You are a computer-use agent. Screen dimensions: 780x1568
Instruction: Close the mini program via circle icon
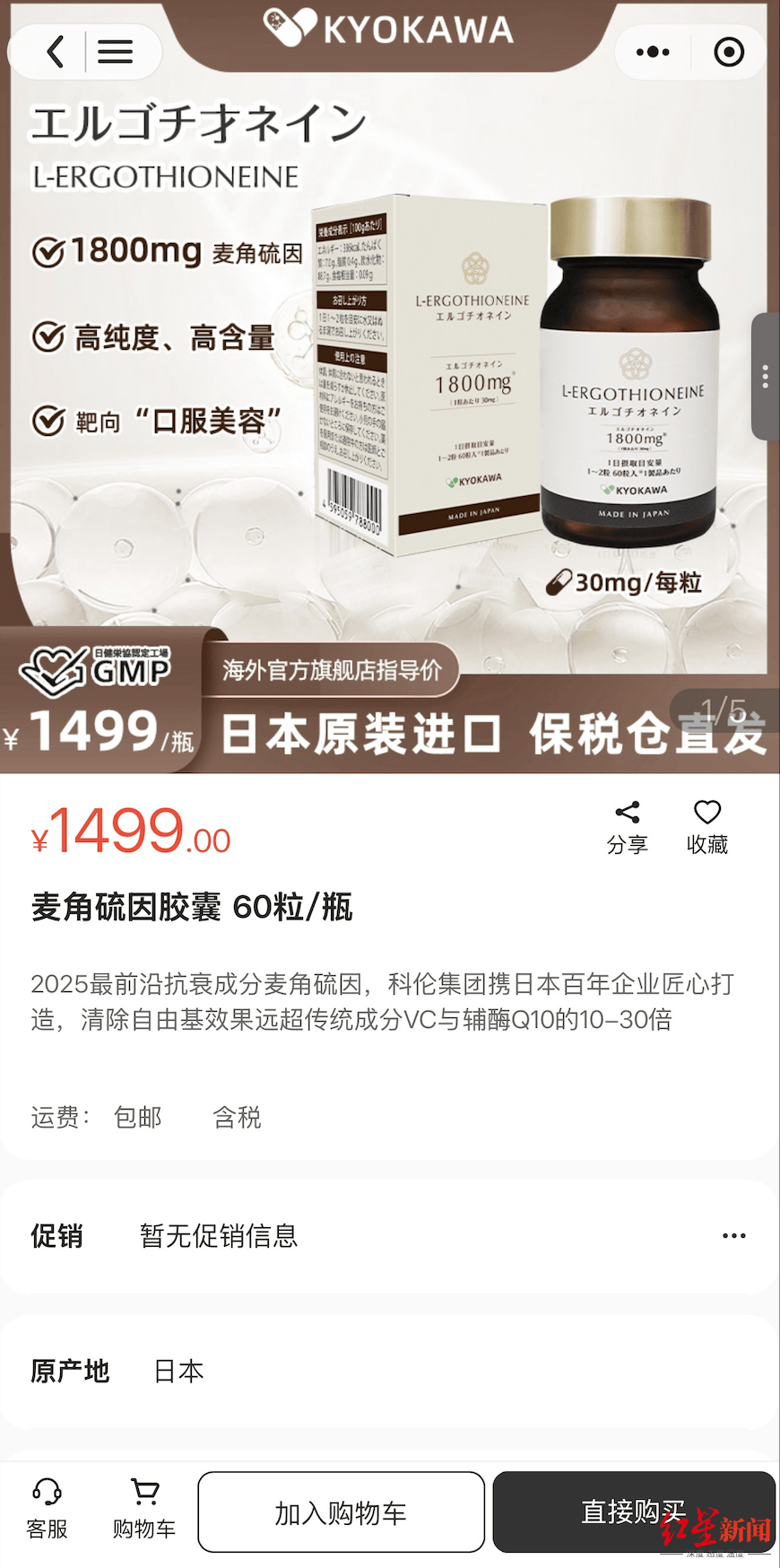[x=729, y=52]
